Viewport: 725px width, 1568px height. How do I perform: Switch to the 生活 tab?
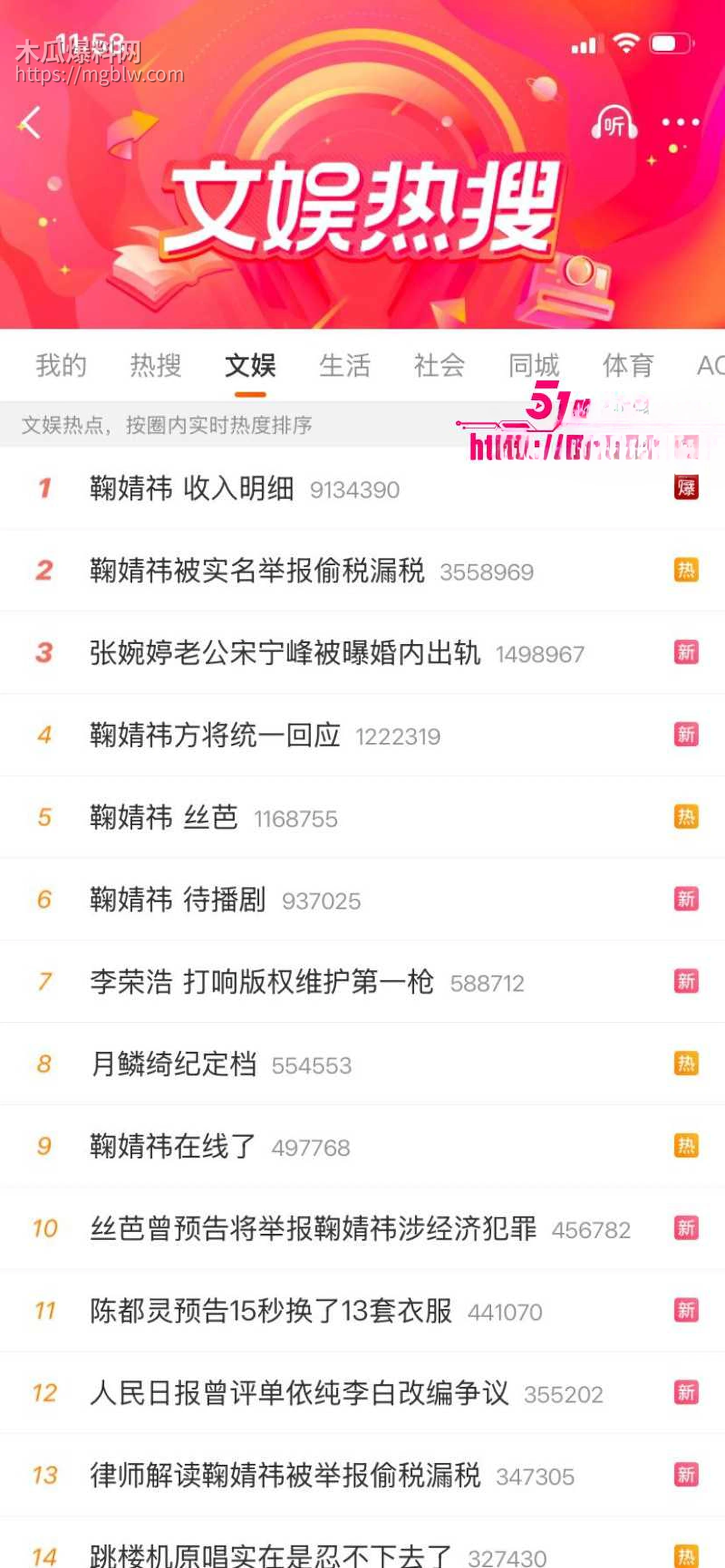[344, 364]
